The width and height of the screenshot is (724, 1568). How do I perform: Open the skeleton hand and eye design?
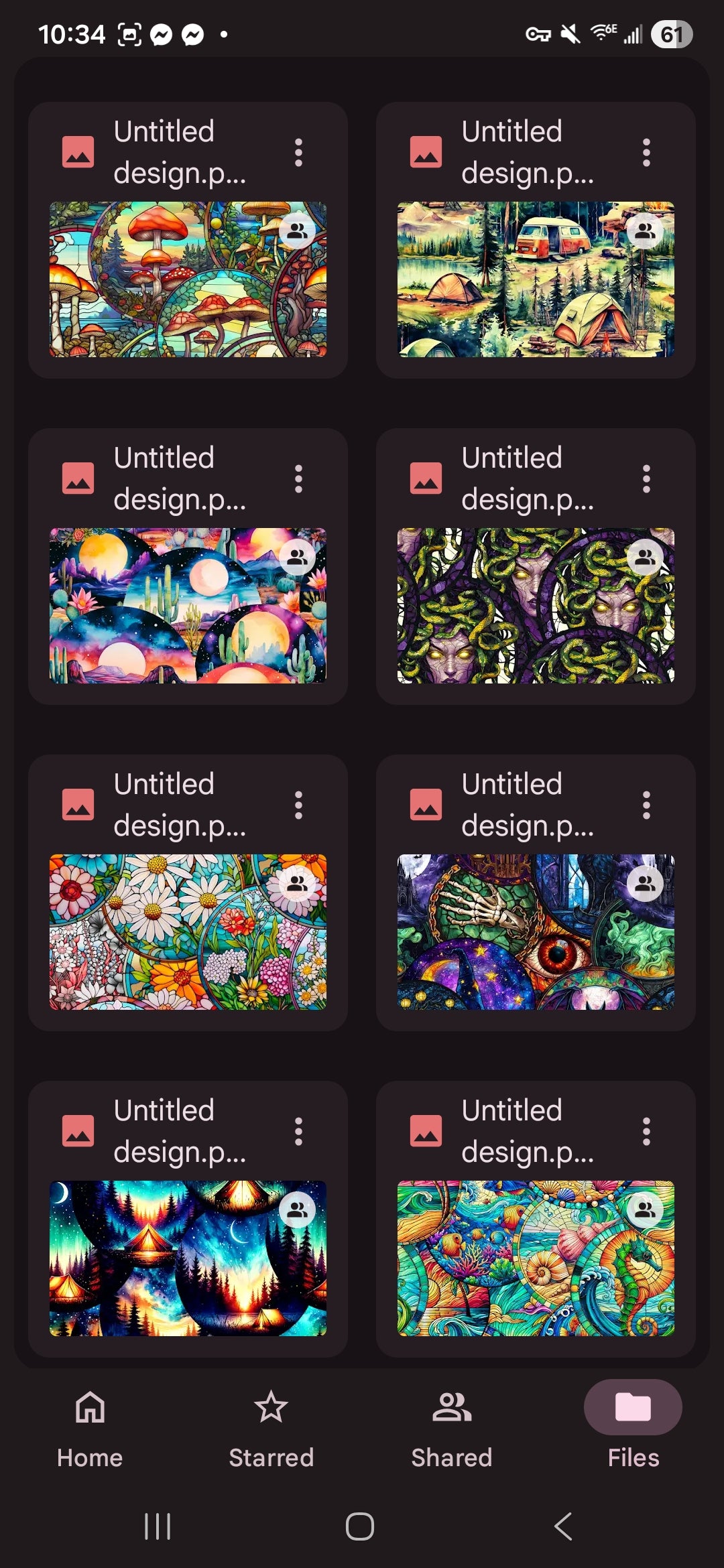[x=536, y=932]
